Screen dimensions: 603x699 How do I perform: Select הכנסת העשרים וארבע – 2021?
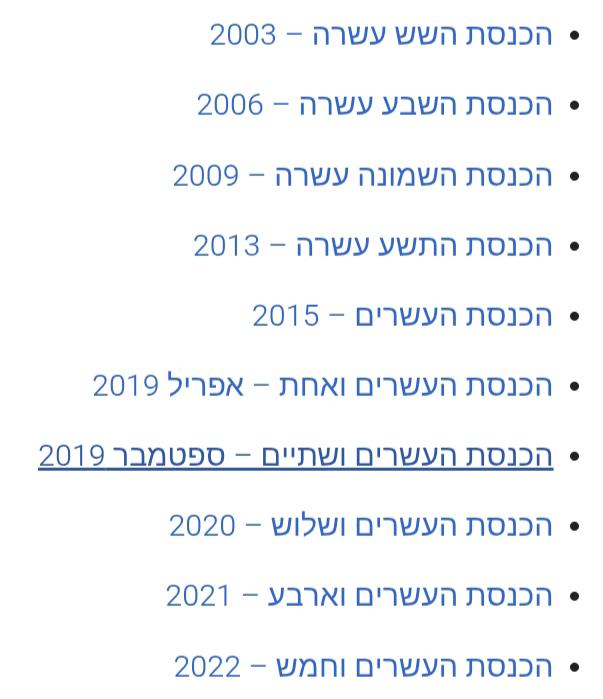click(358, 596)
